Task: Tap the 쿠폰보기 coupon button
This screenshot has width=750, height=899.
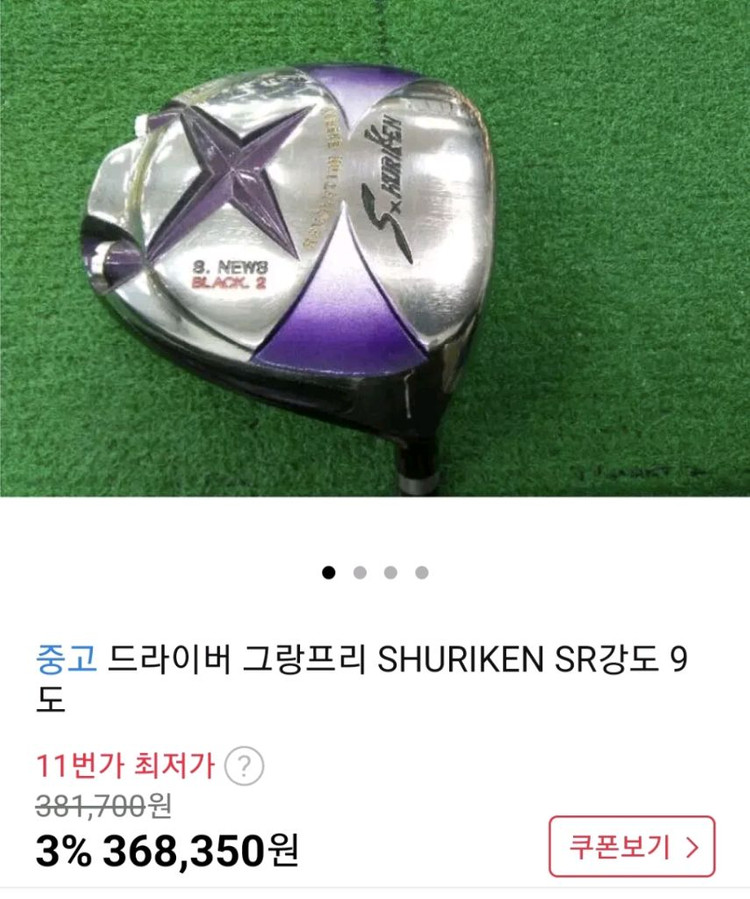Action: coord(632,846)
